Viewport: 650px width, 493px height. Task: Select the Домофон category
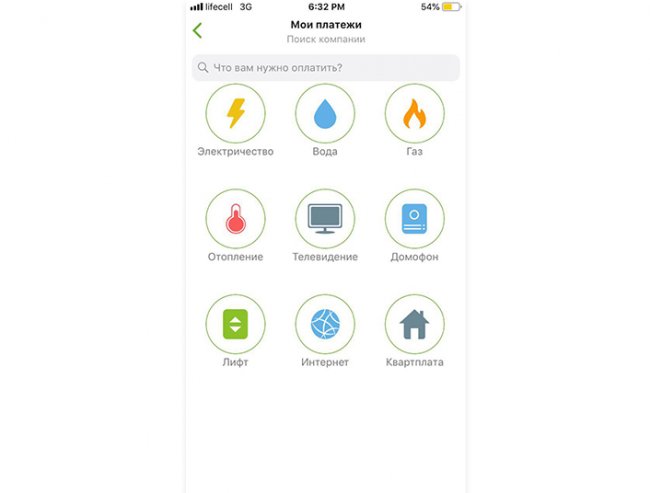(x=414, y=219)
